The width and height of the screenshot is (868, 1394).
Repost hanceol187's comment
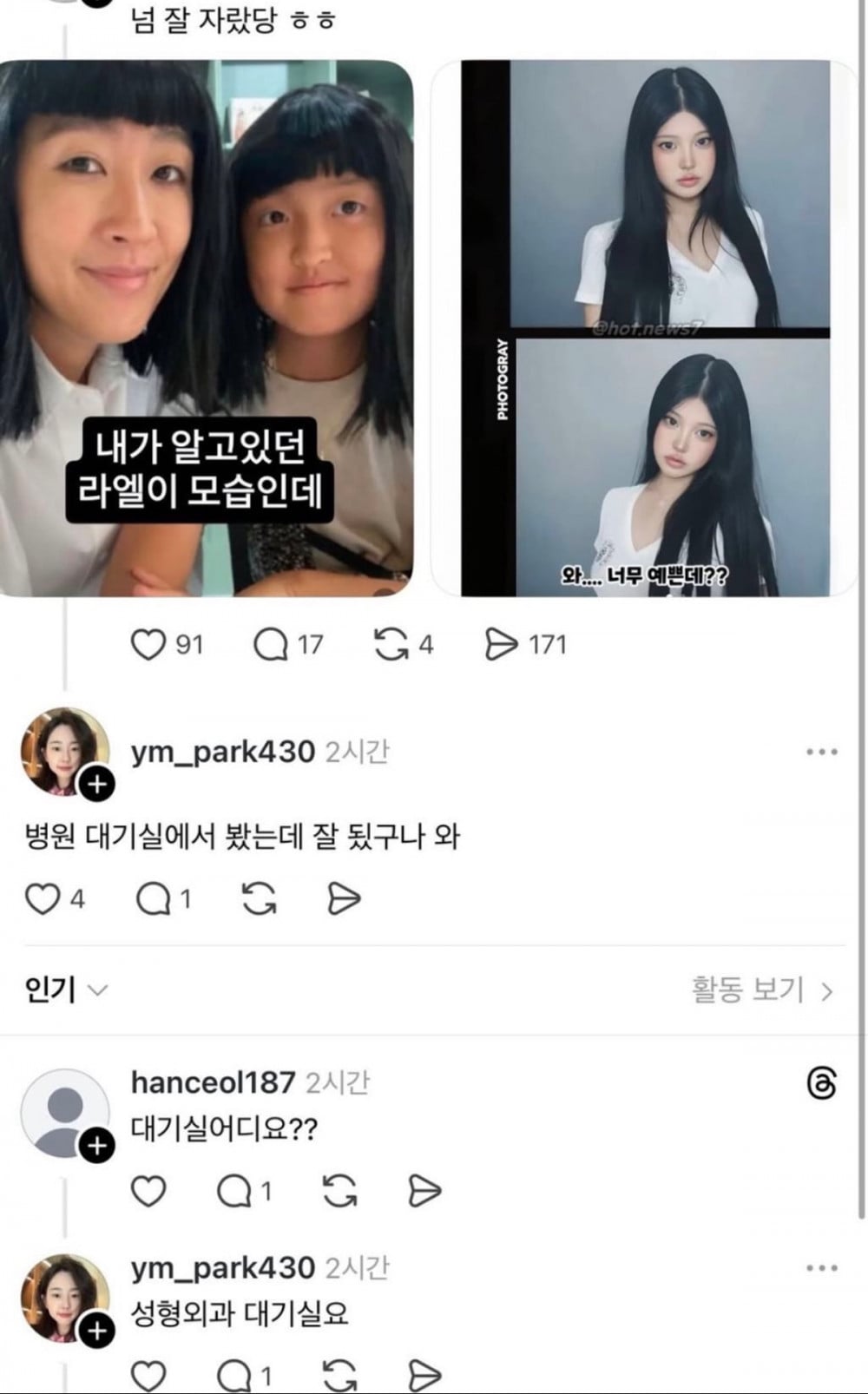pos(339,1192)
